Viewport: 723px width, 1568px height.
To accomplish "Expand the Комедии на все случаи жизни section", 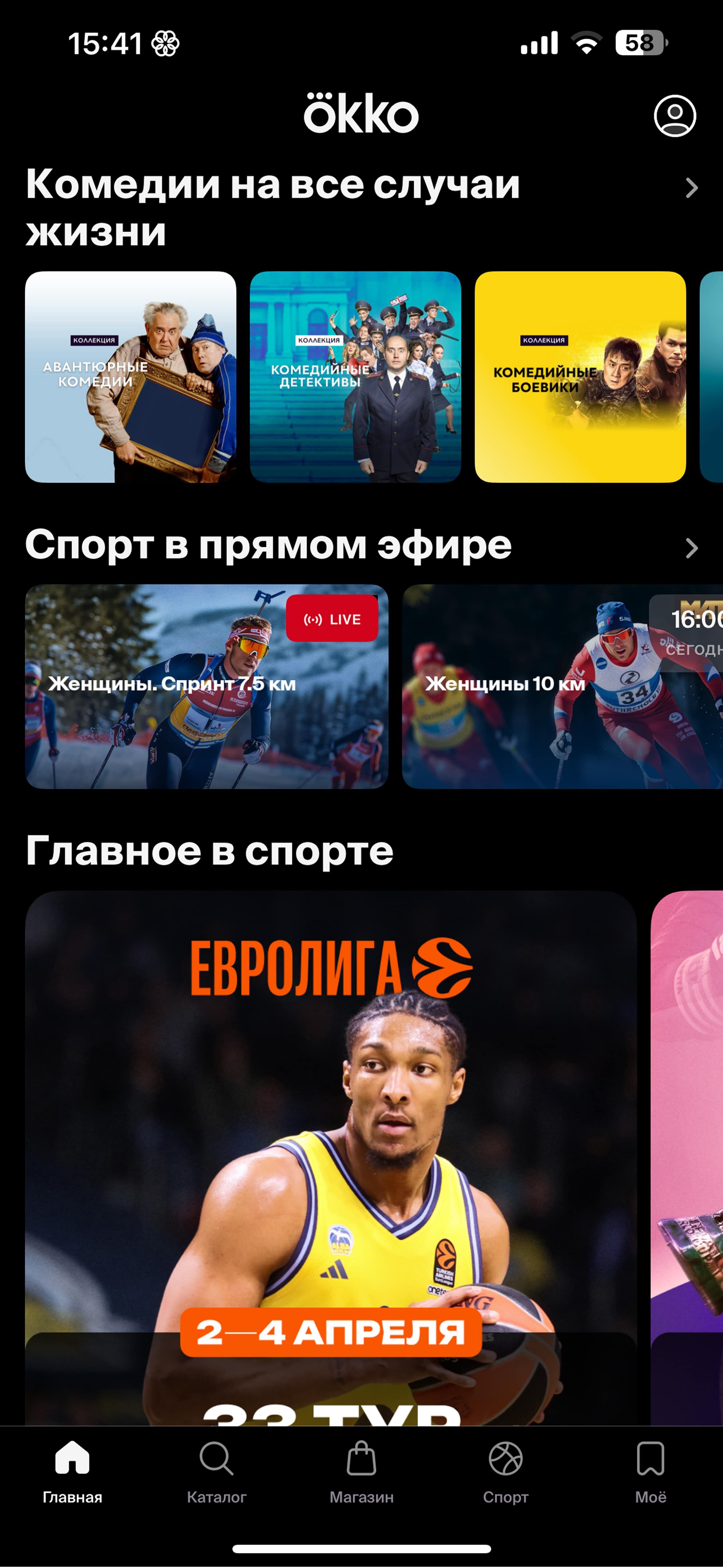I will [x=691, y=188].
